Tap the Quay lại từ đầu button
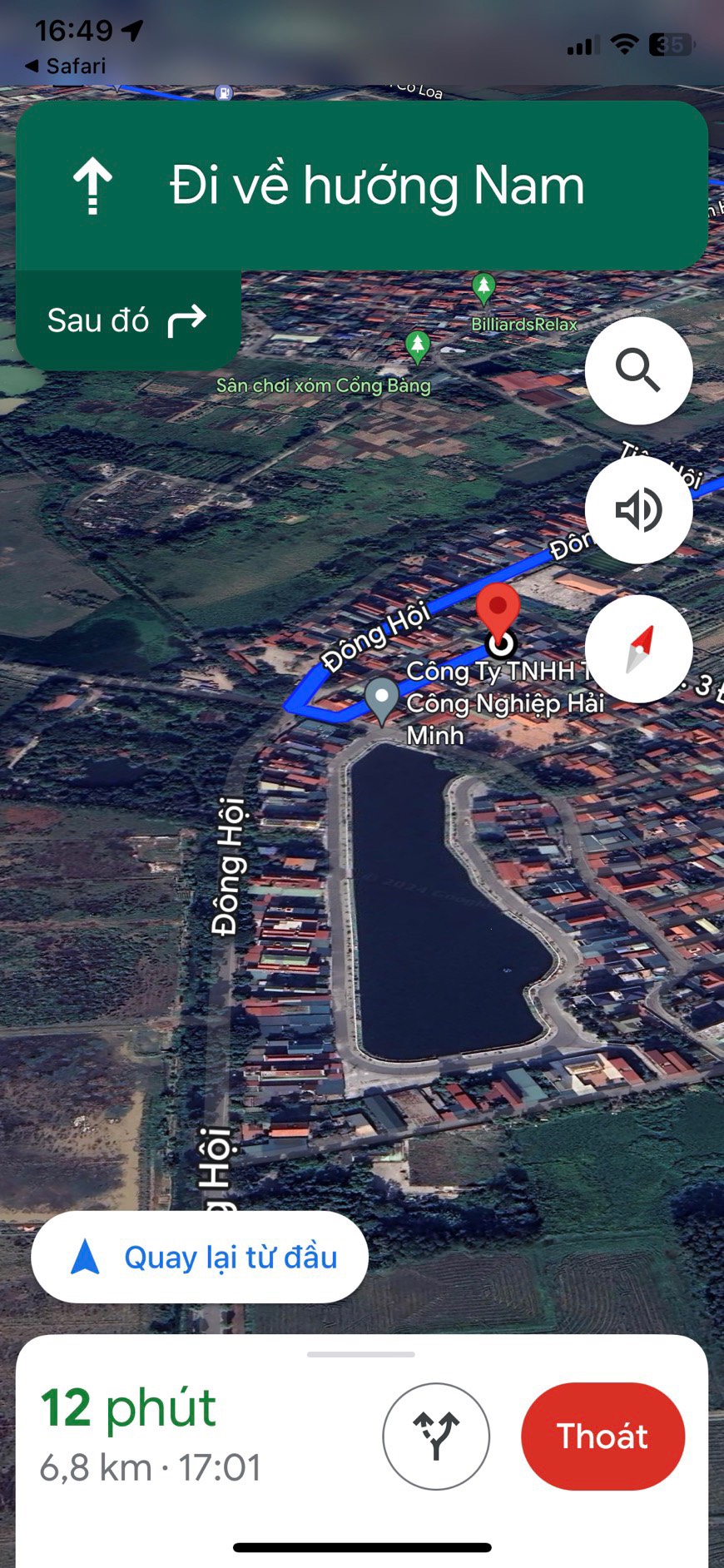The width and height of the screenshot is (724, 1568). [x=200, y=1257]
